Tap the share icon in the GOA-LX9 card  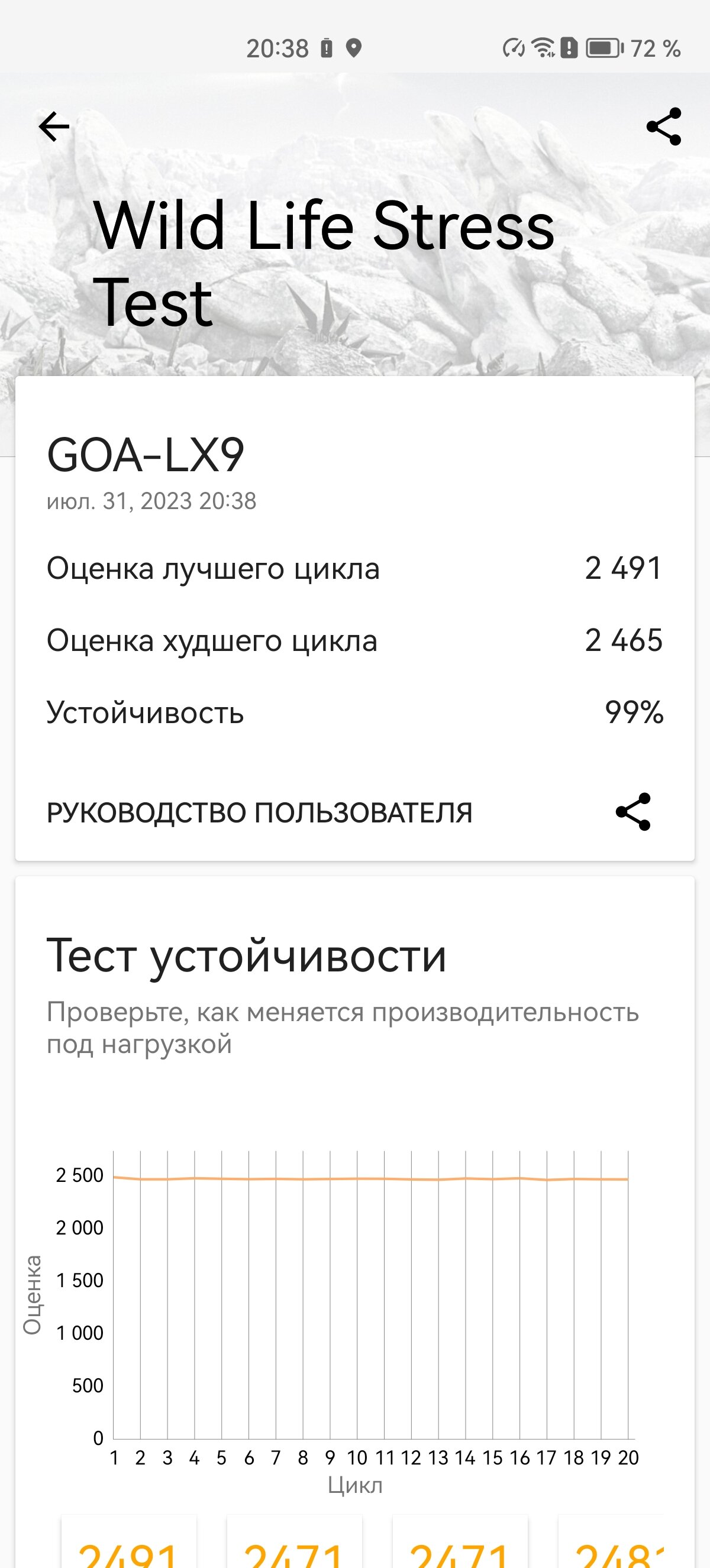tap(633, 811)
